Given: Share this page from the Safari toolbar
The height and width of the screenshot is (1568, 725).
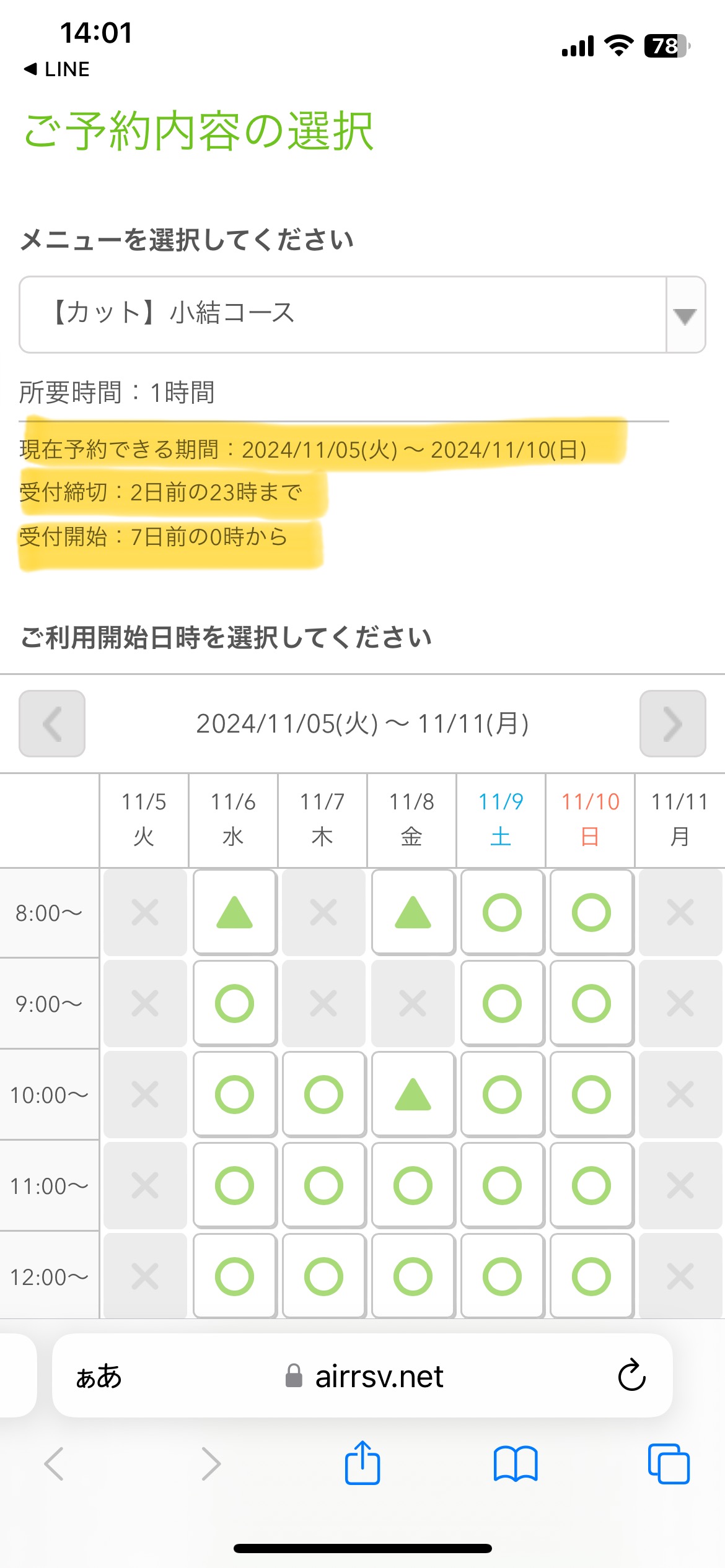Looking at the screenshot, I should point(362,1463).
